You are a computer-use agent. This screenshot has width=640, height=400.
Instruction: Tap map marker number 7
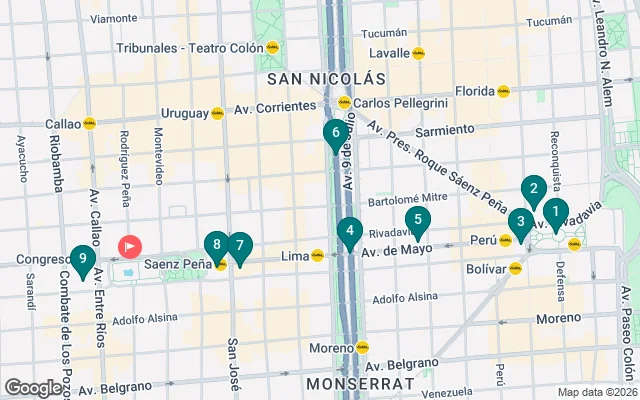239,245
